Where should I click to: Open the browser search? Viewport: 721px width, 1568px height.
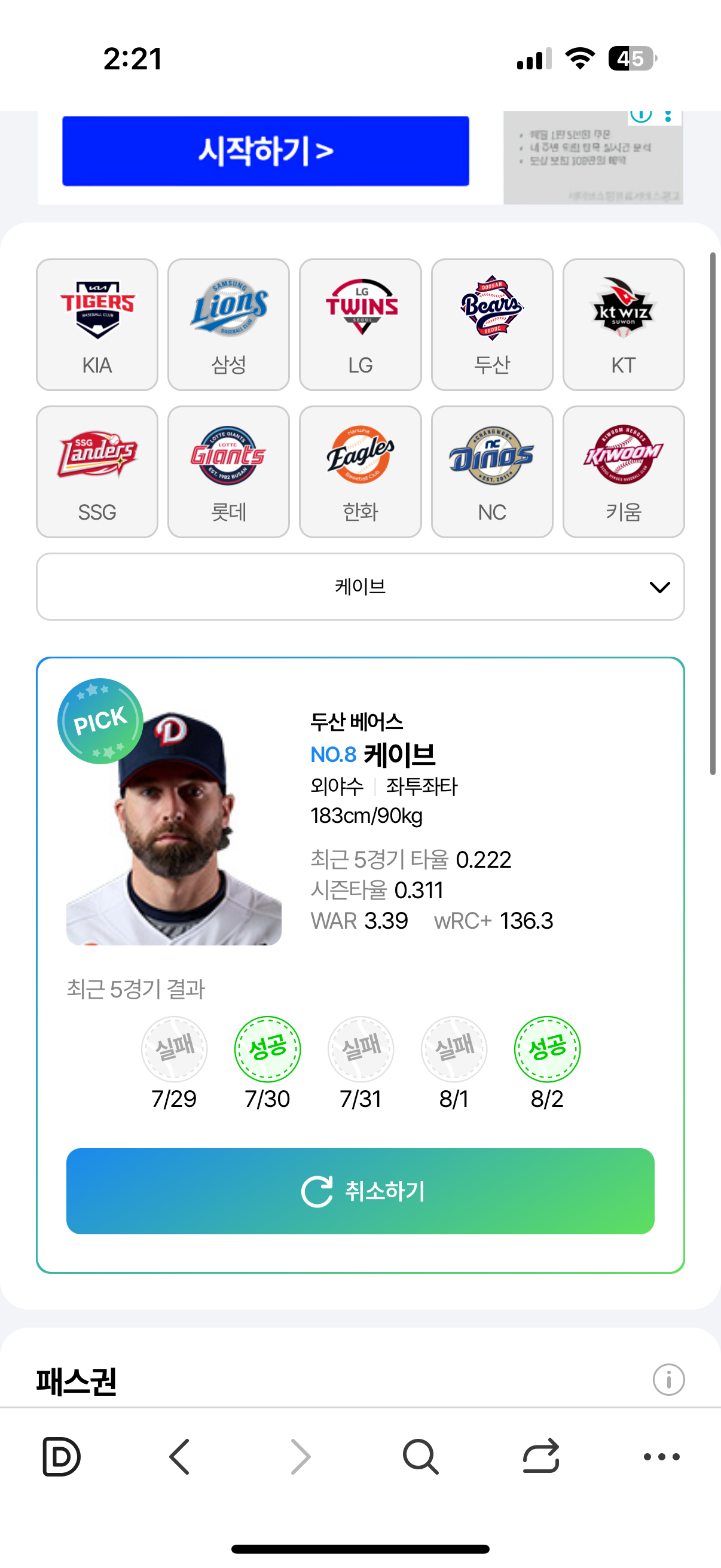tap(420, 1457)
